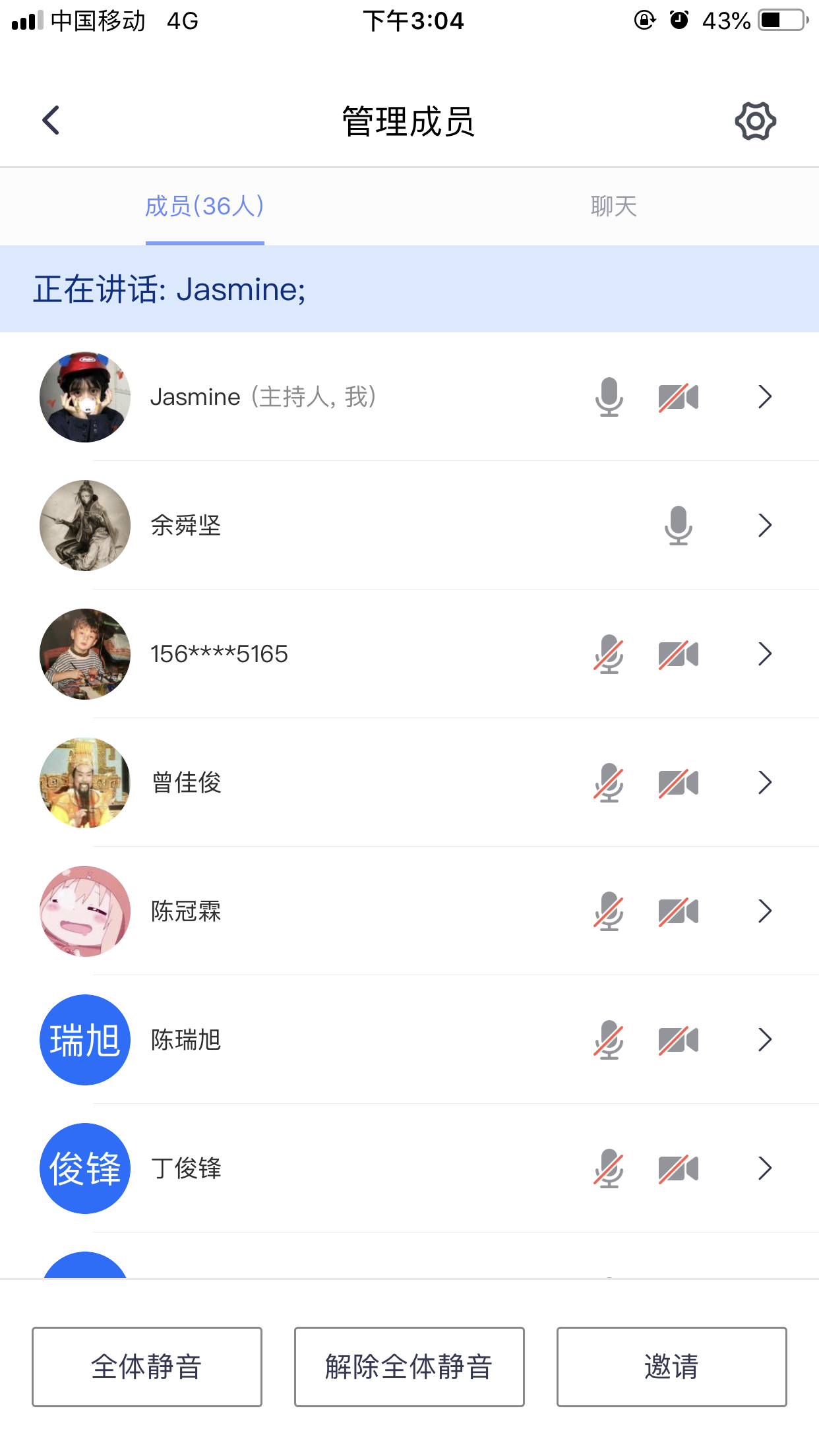Screen dimensions: 819x1456
Task: Switch to the 聊天 tab
Action: (x=613, y=206)
